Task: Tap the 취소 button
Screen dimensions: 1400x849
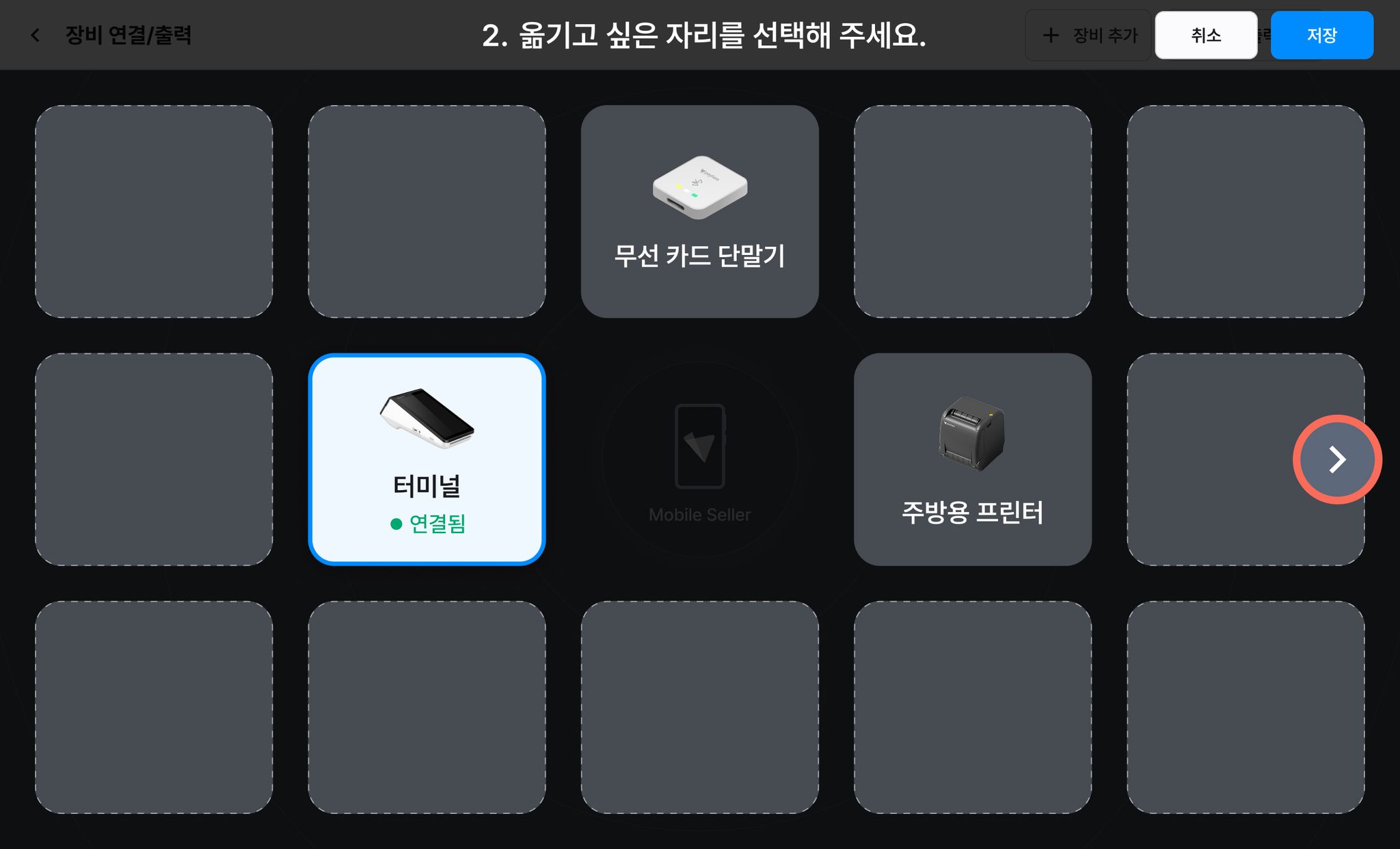Action: 1205,36
